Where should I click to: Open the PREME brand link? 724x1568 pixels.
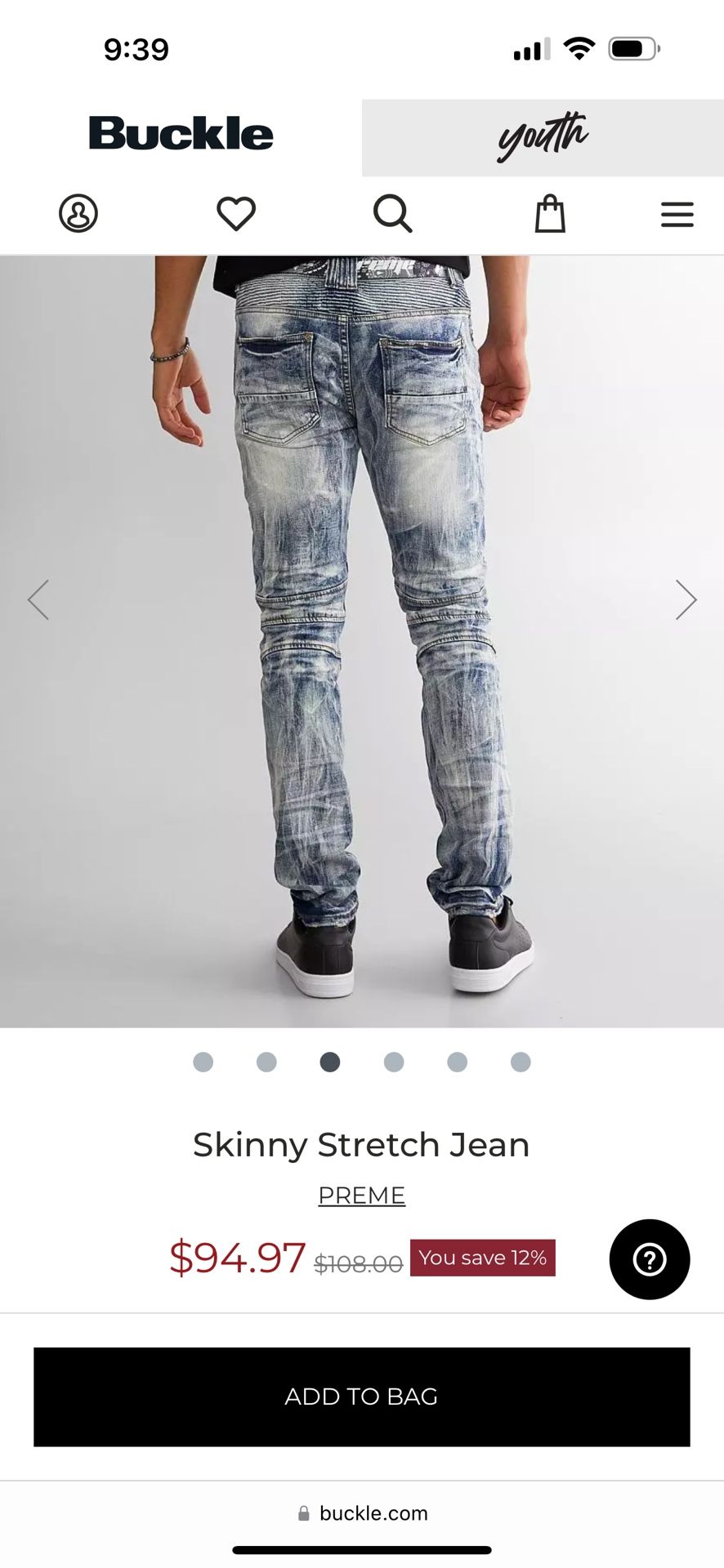[x=362, y=1195]
